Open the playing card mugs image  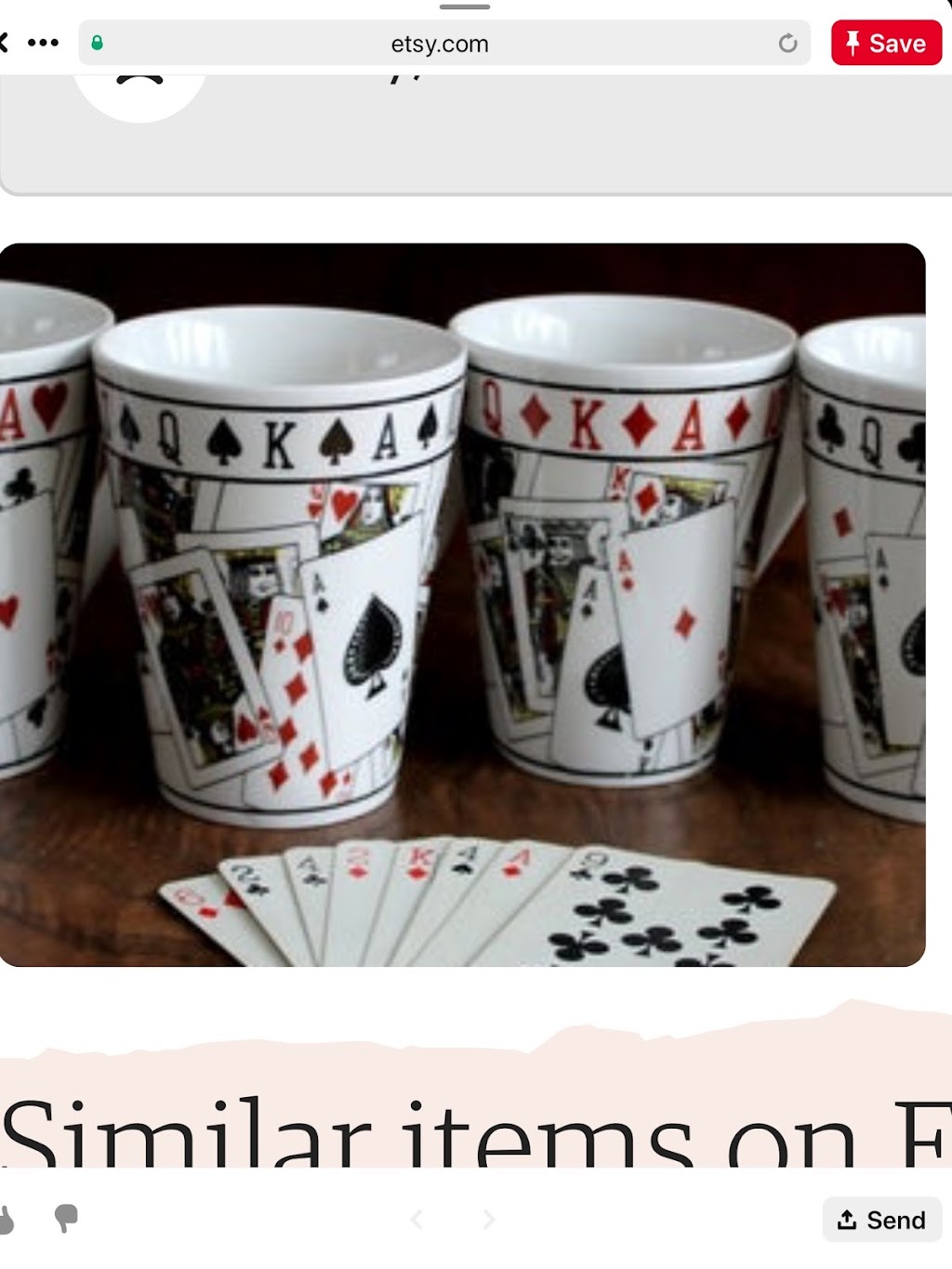click(462, 604)
